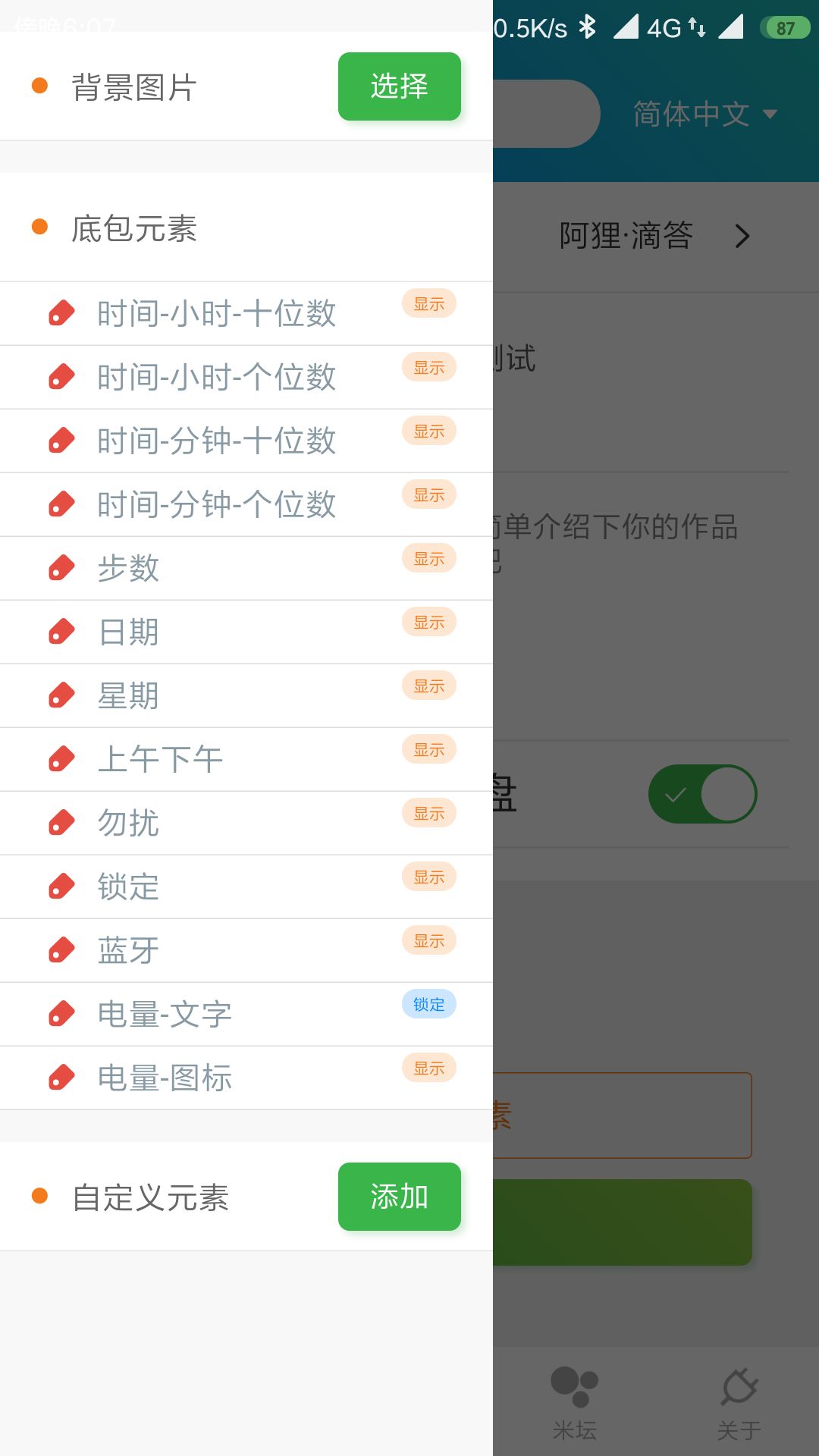Switch to the 关于 tab
This screenshot has height=1456, width=819.
[739, 1403]
